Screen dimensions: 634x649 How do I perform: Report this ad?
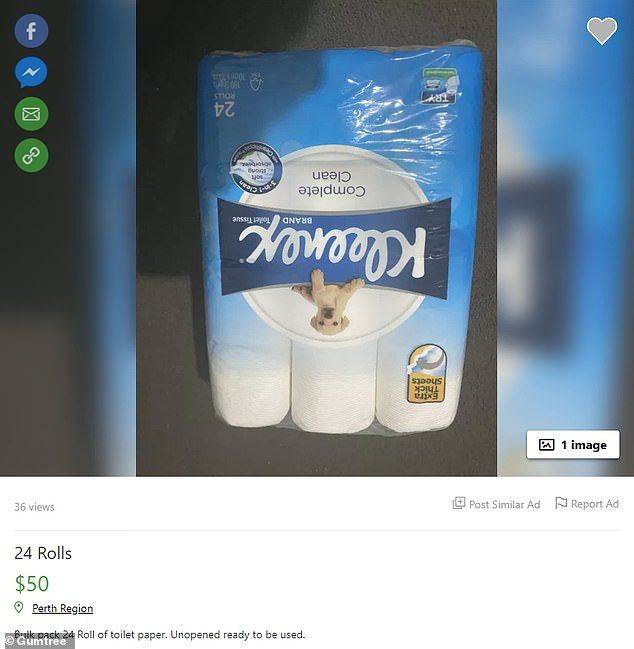(587, 504)
